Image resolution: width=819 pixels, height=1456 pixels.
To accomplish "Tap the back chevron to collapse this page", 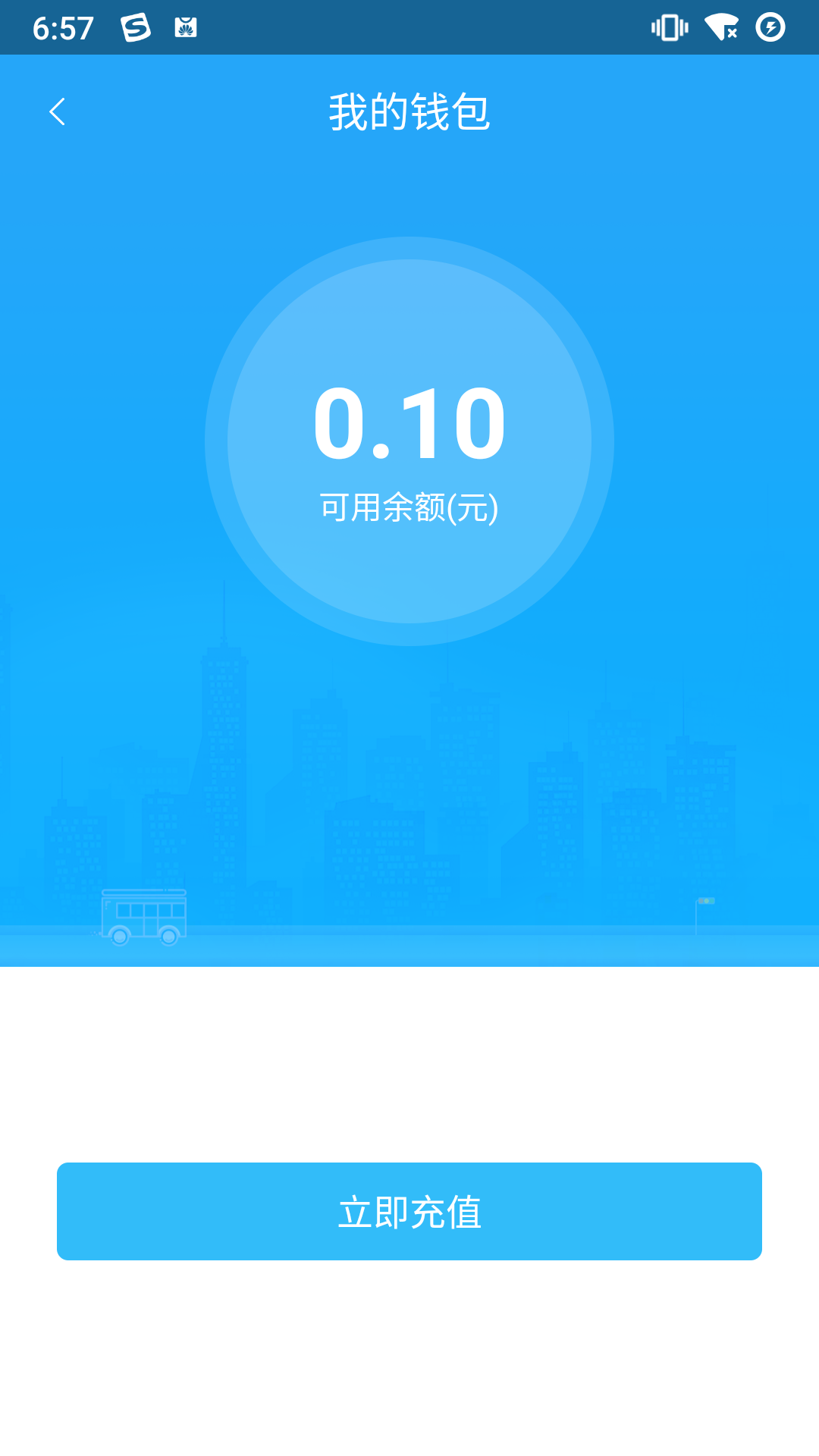I will 57,111.
